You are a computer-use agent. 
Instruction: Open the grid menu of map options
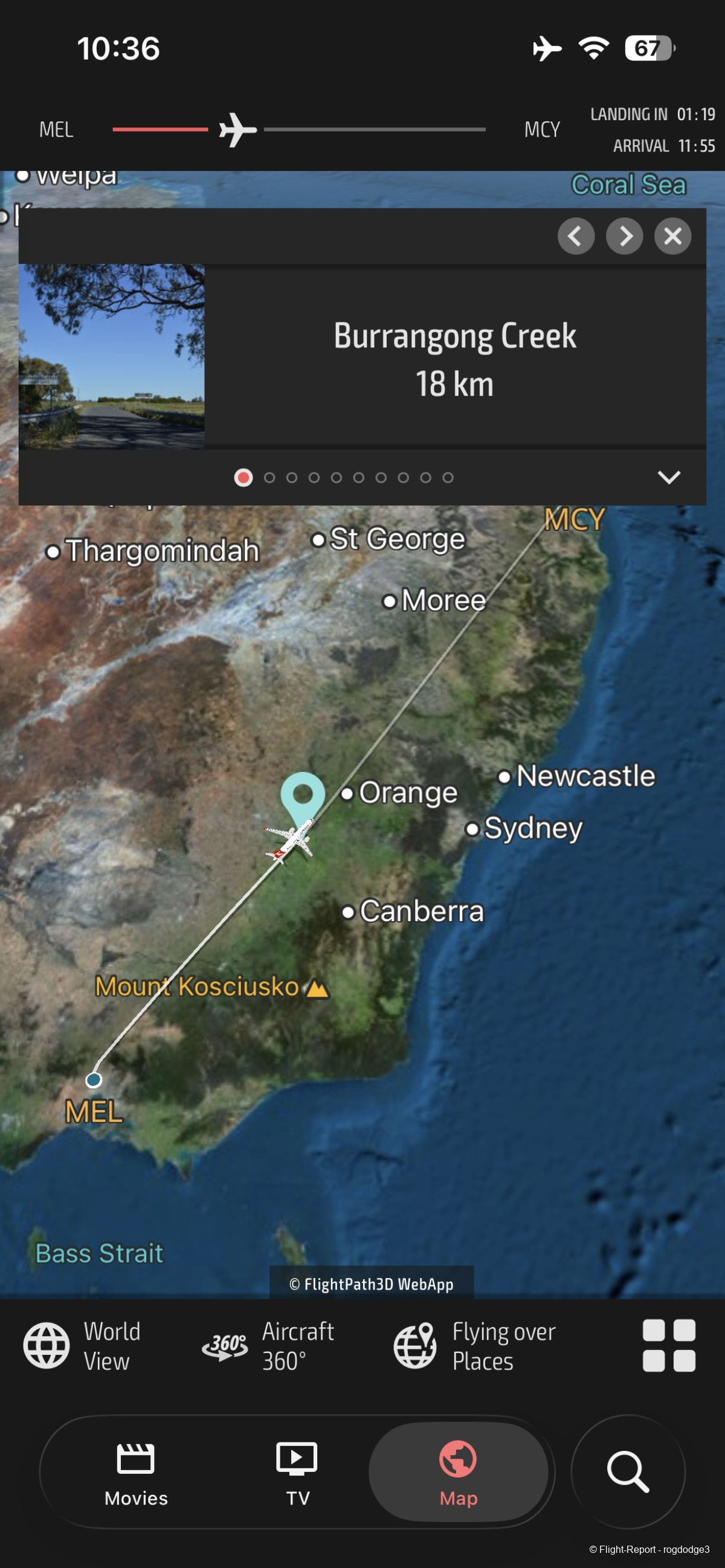tap(668, 1346)
